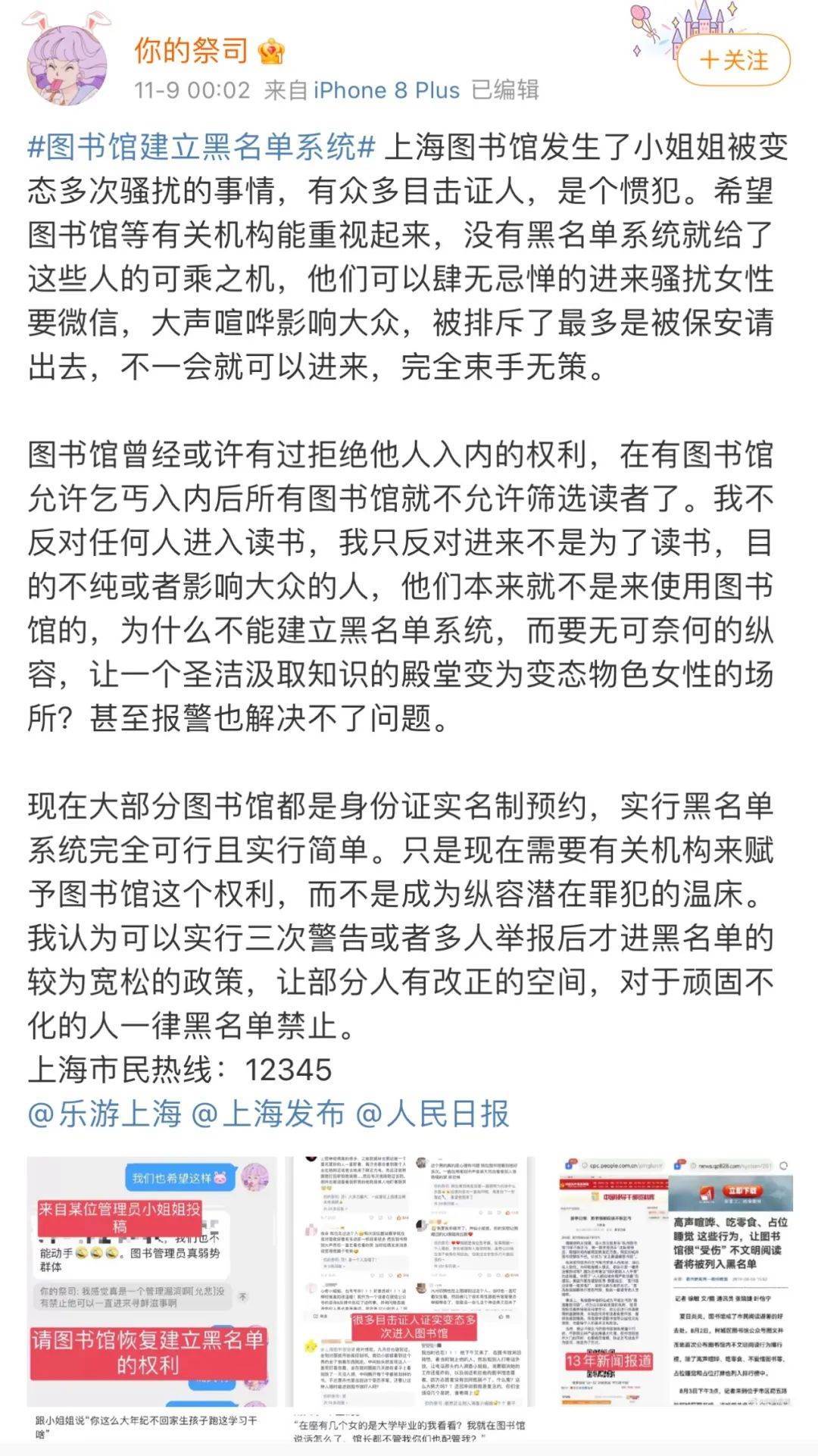Open the 你的祭司 username

[192, 50]
